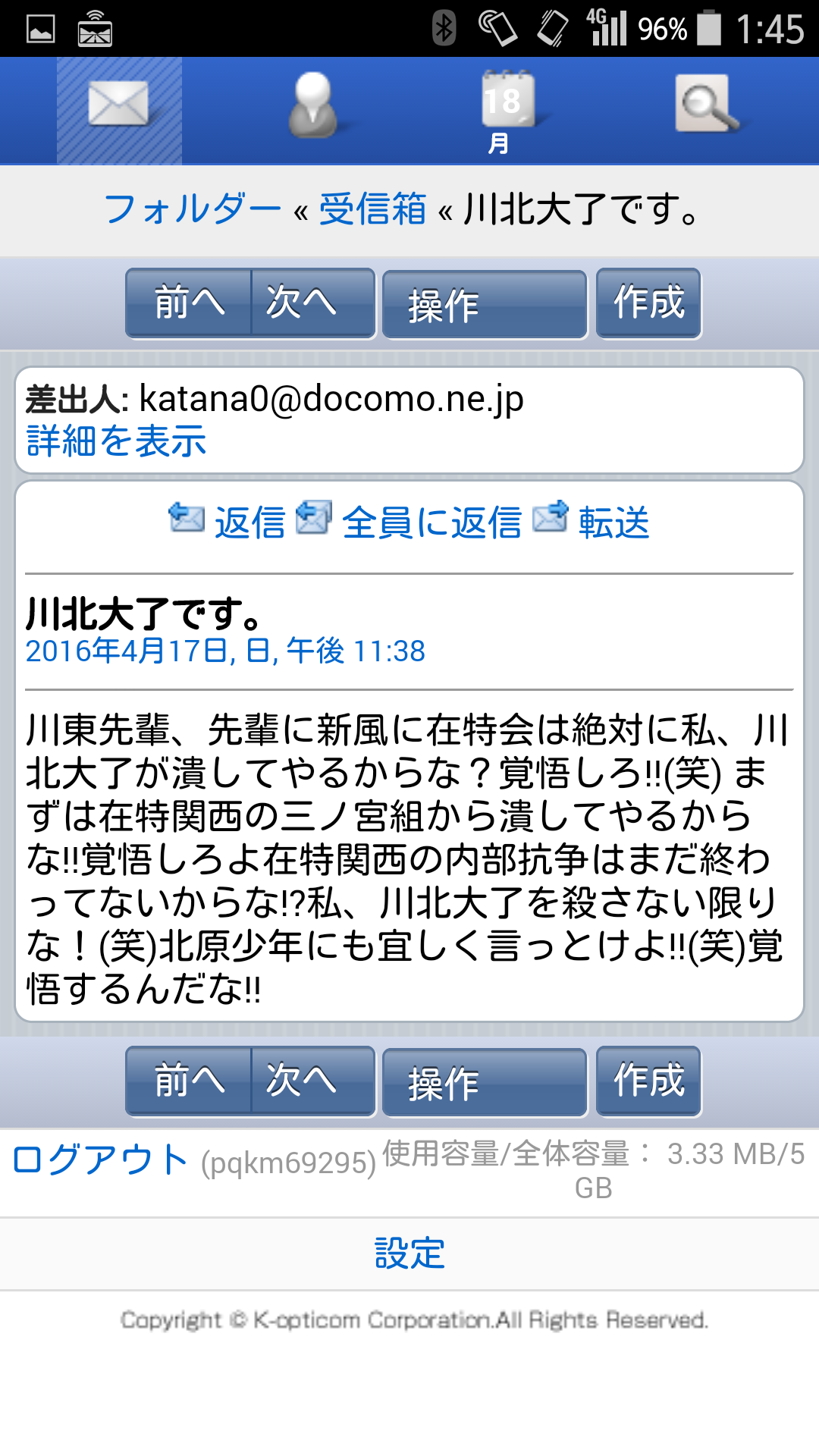Image resolution: width=819 pixels, height=1456 pixels.
Task: Open the mail envelope tab
Action: click(119, 110)
